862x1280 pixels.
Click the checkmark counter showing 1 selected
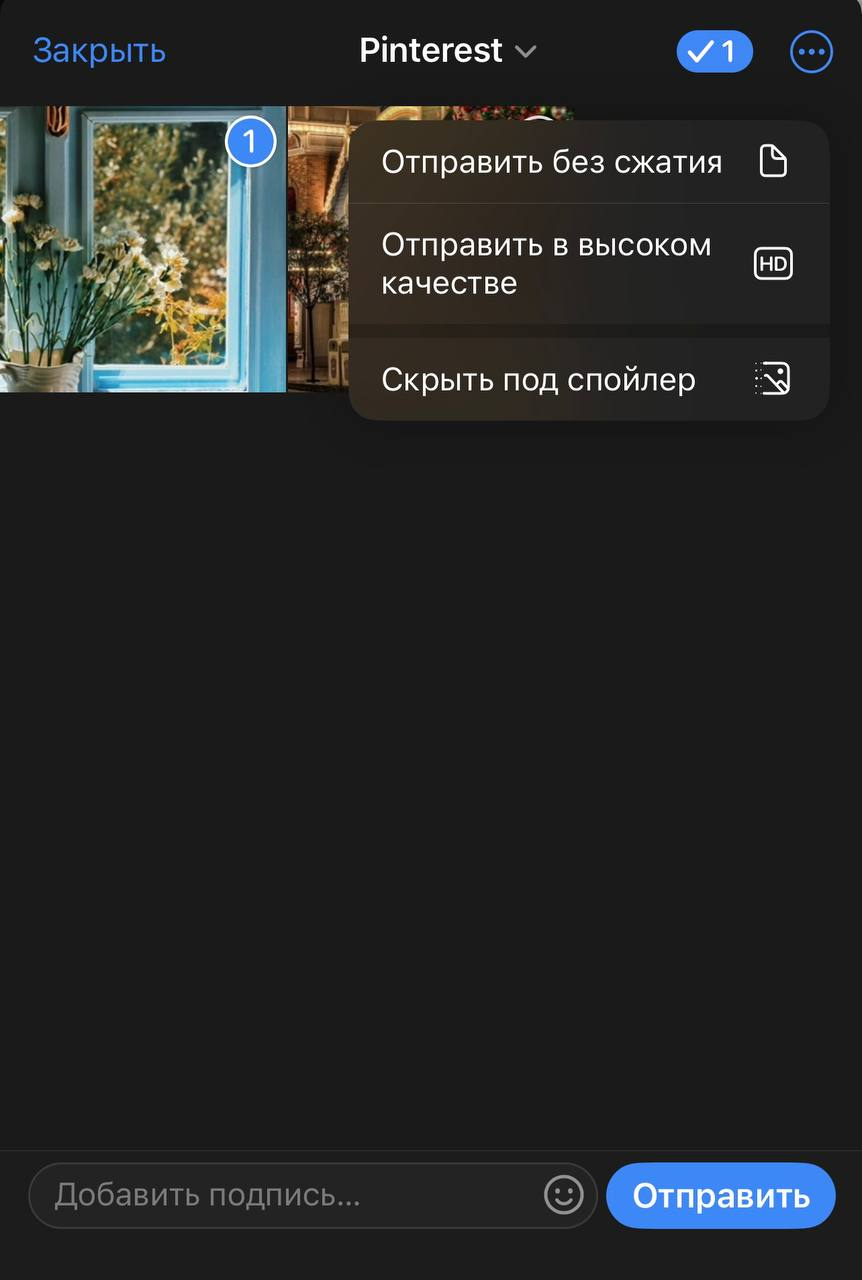[714, 50]
